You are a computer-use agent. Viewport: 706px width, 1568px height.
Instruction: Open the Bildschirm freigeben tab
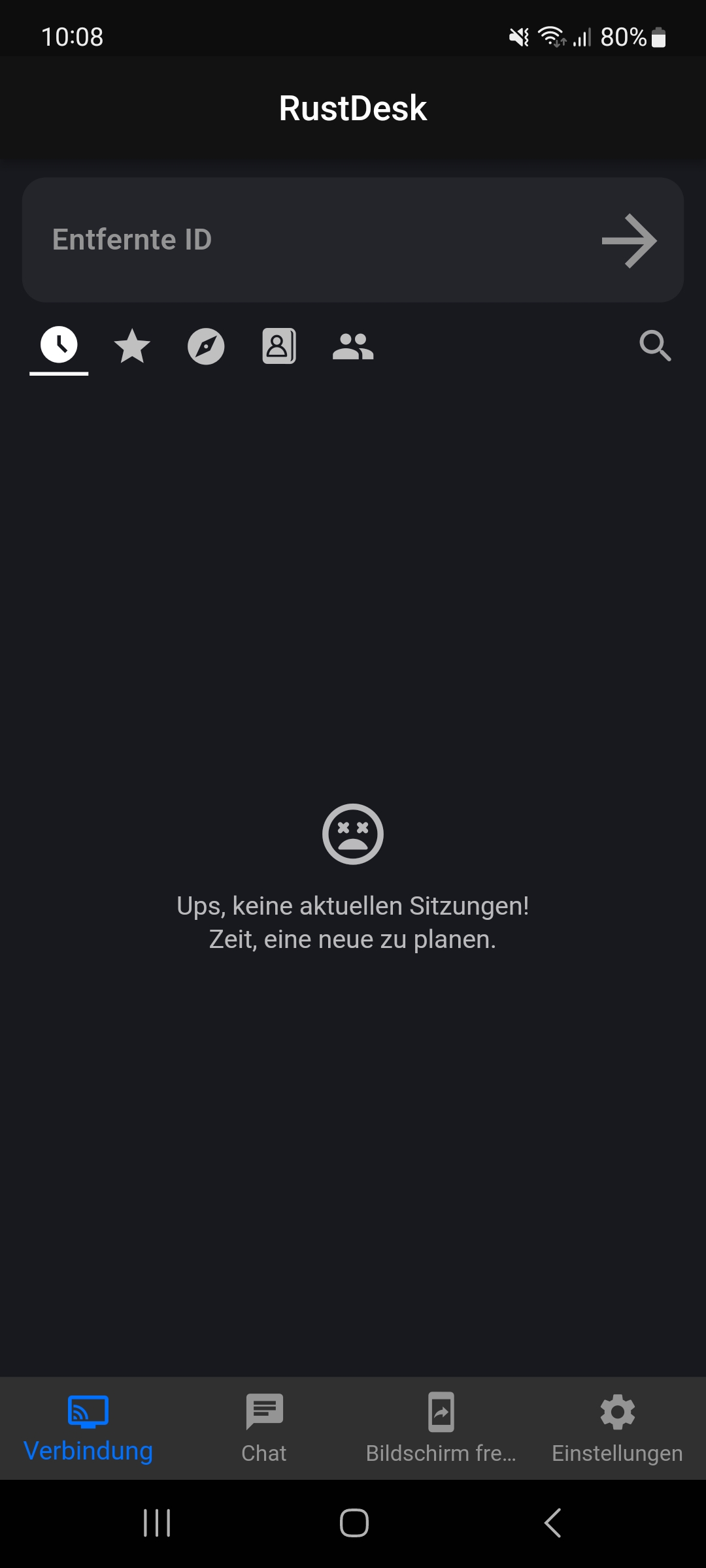tap(441, 1429)
